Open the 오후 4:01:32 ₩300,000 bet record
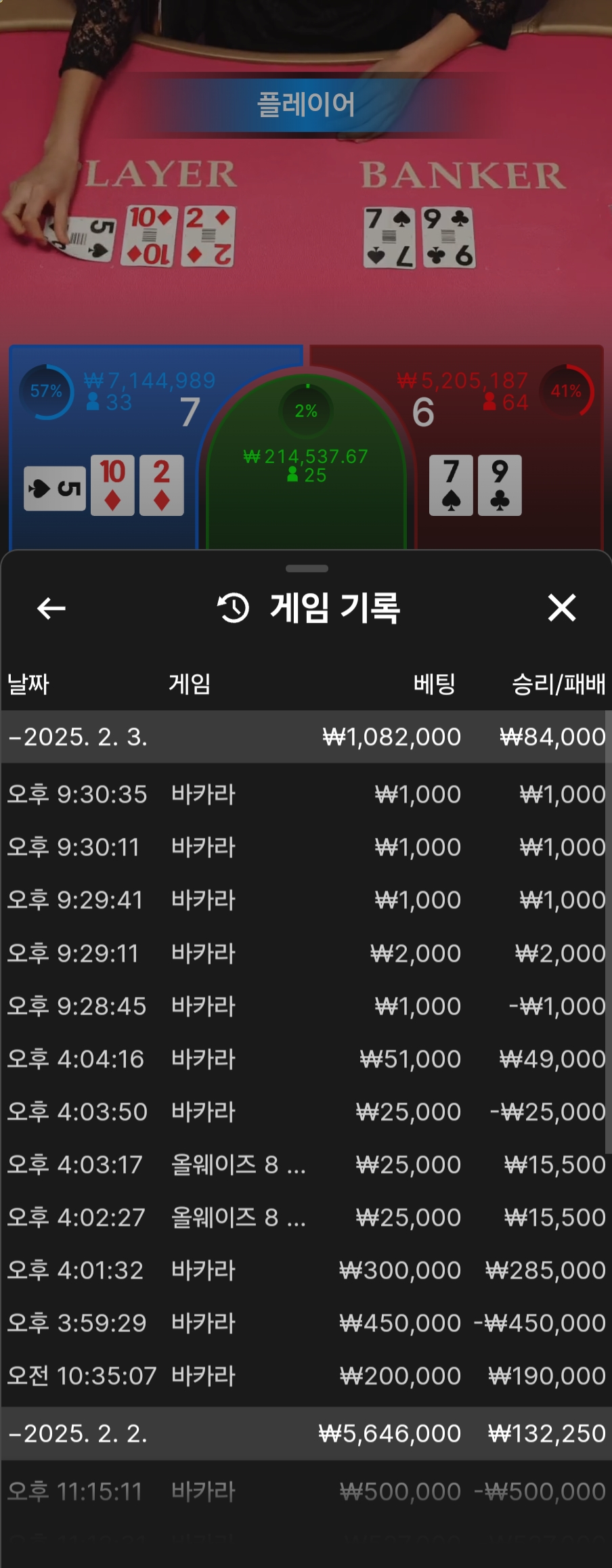The height and width of the screenshot is (1568, 612). 305,1270
